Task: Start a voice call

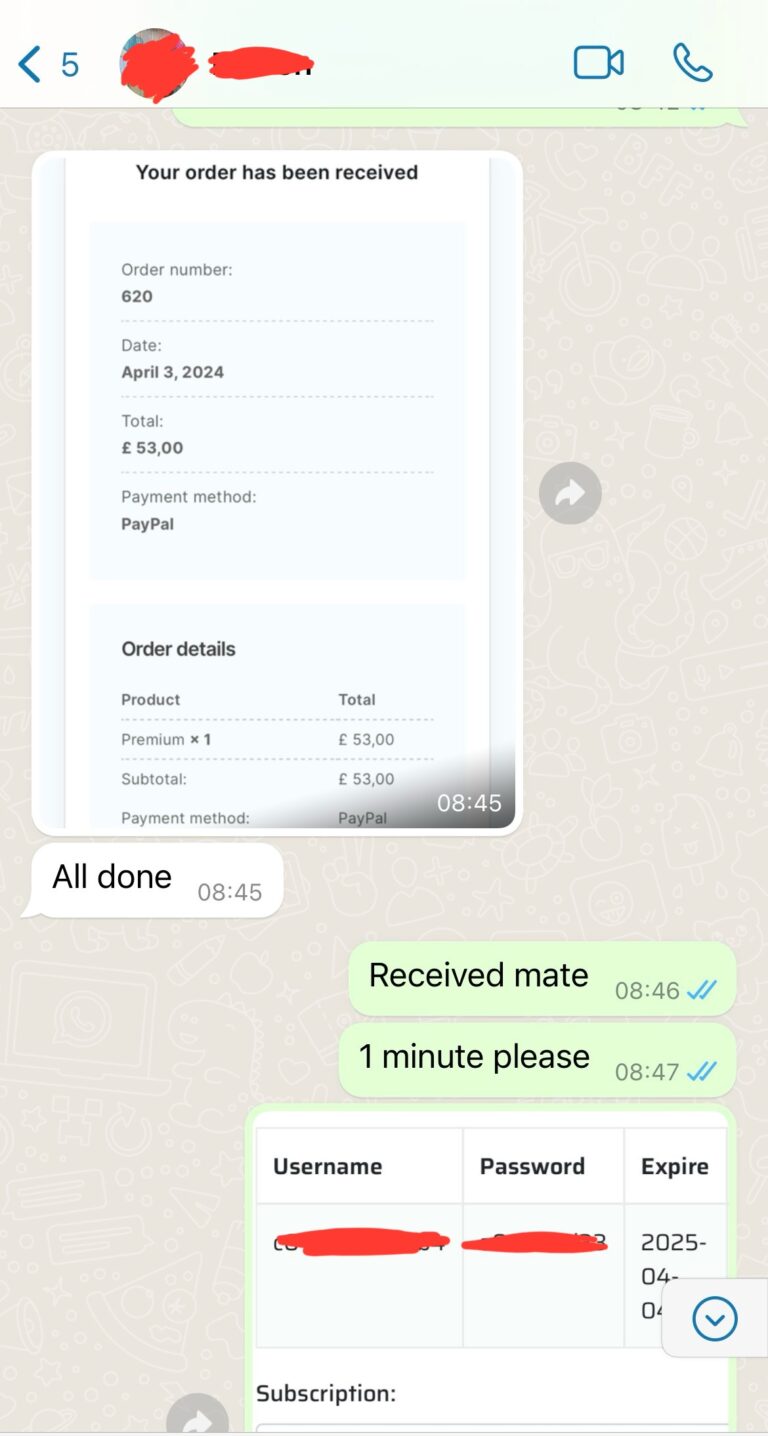Action: pos(692,63)
